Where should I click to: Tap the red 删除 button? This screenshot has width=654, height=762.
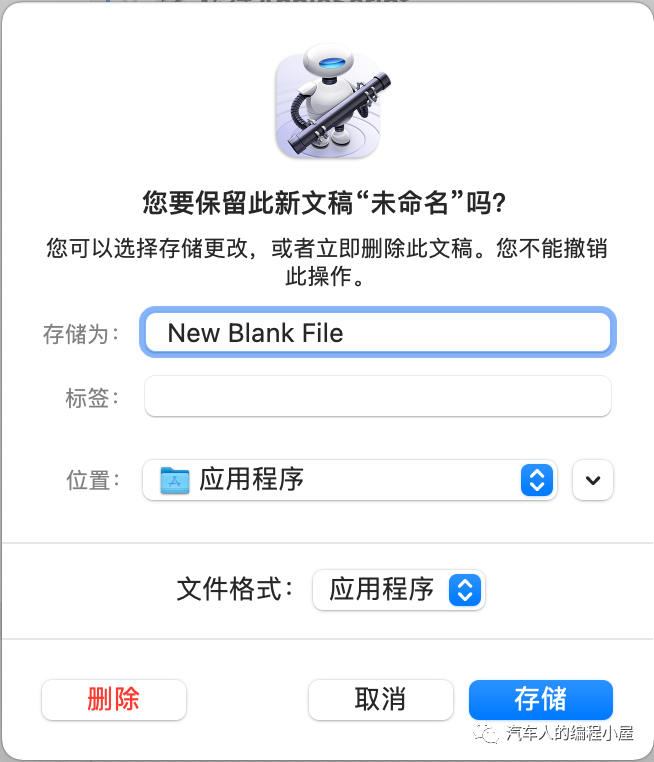pyautogui.click(x=114, y=699)
